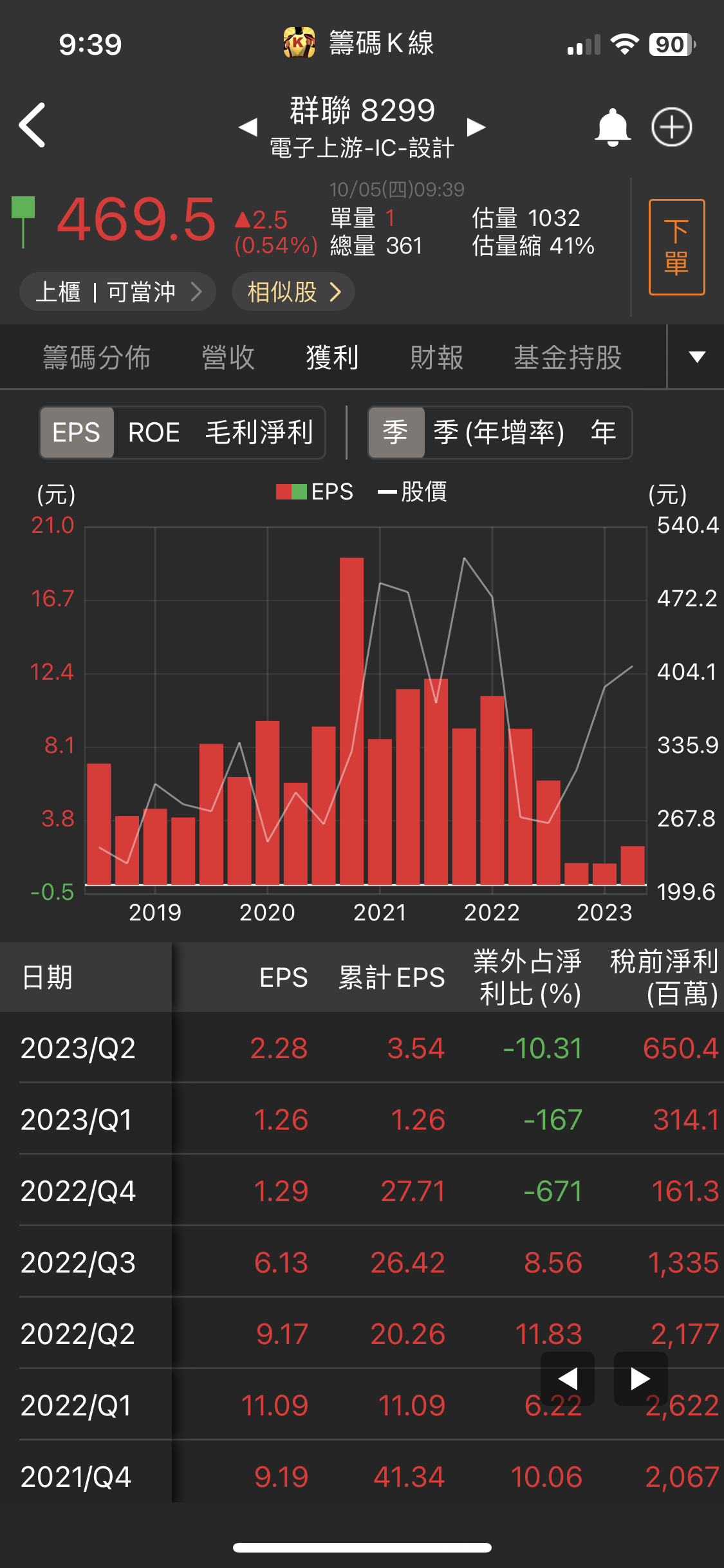Switch to the 營收 tab
The height and width of the screenshot is (1568, 724).
pos(228,357)
